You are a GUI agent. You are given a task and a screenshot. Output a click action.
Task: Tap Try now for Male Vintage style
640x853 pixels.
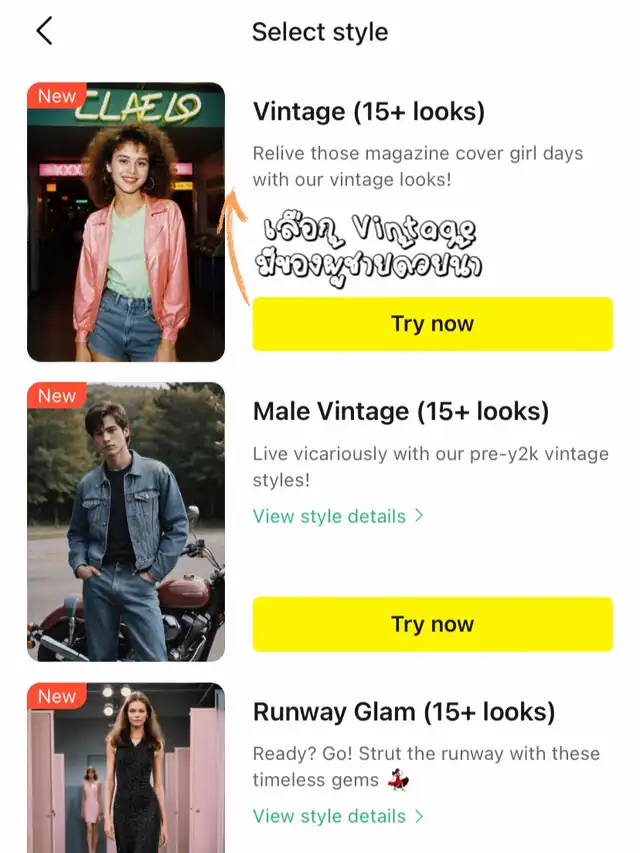(x=432, y=624)
